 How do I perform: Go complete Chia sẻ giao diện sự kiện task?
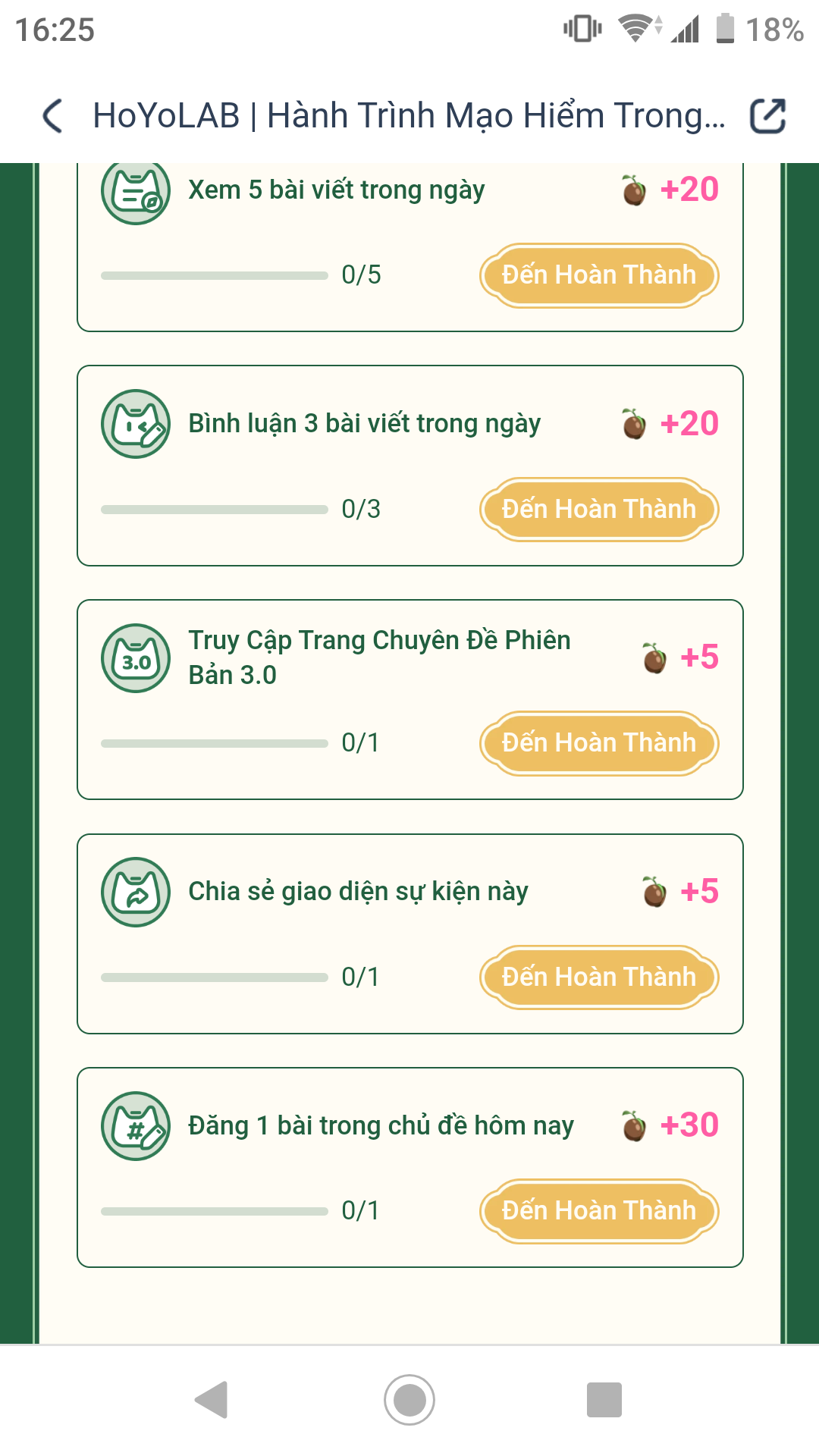pyautogui.click(x=598, y=977)
